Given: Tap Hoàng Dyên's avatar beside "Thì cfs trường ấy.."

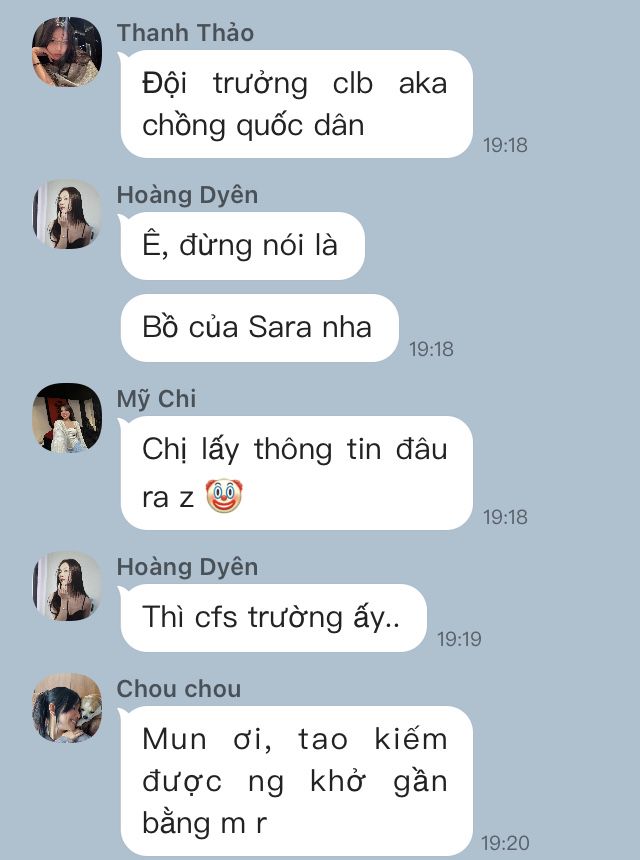Looking at the screenshot, I should point(67,586).
